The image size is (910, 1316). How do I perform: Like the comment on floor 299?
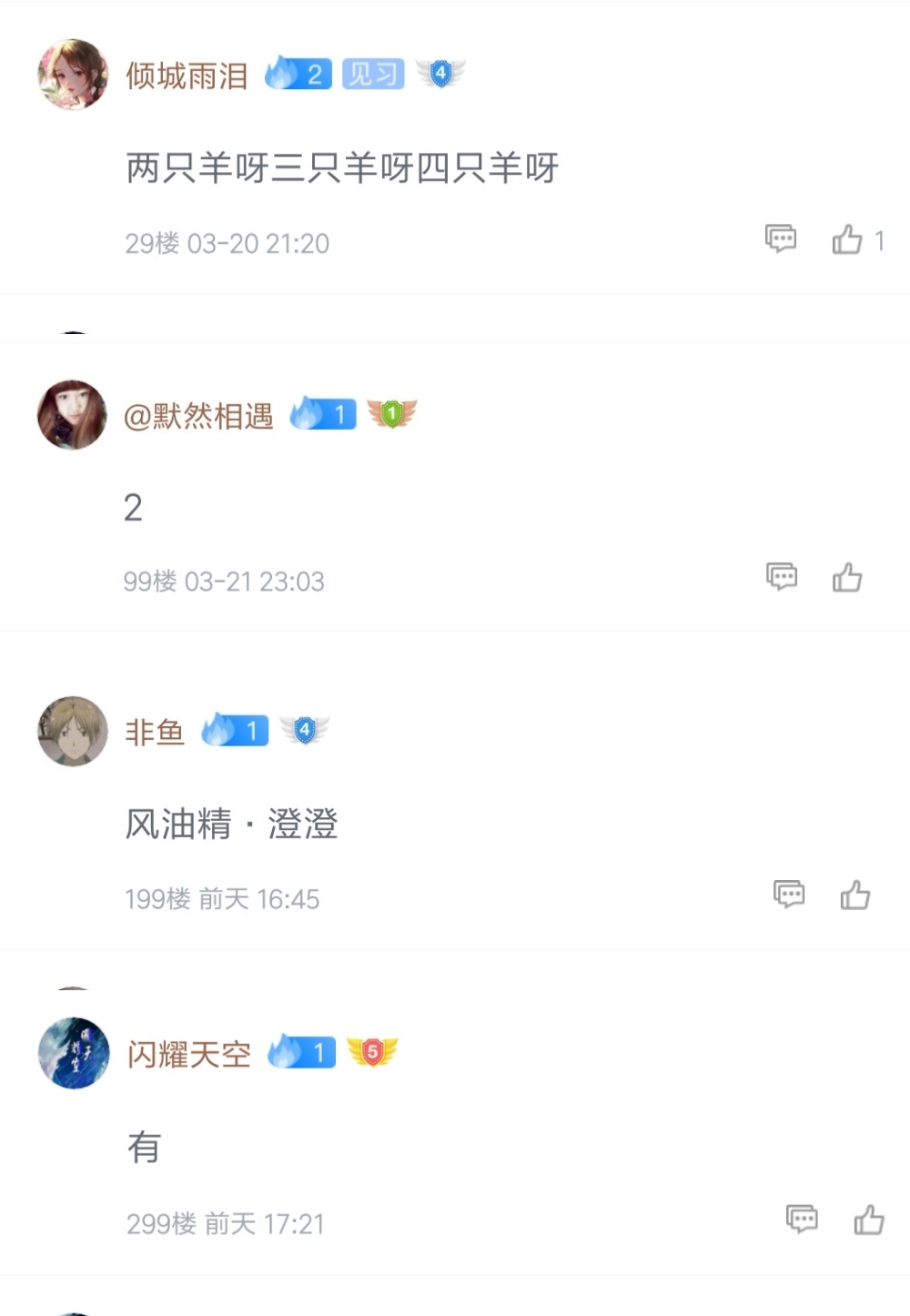pyautogui.click(x=869, y=1220)
